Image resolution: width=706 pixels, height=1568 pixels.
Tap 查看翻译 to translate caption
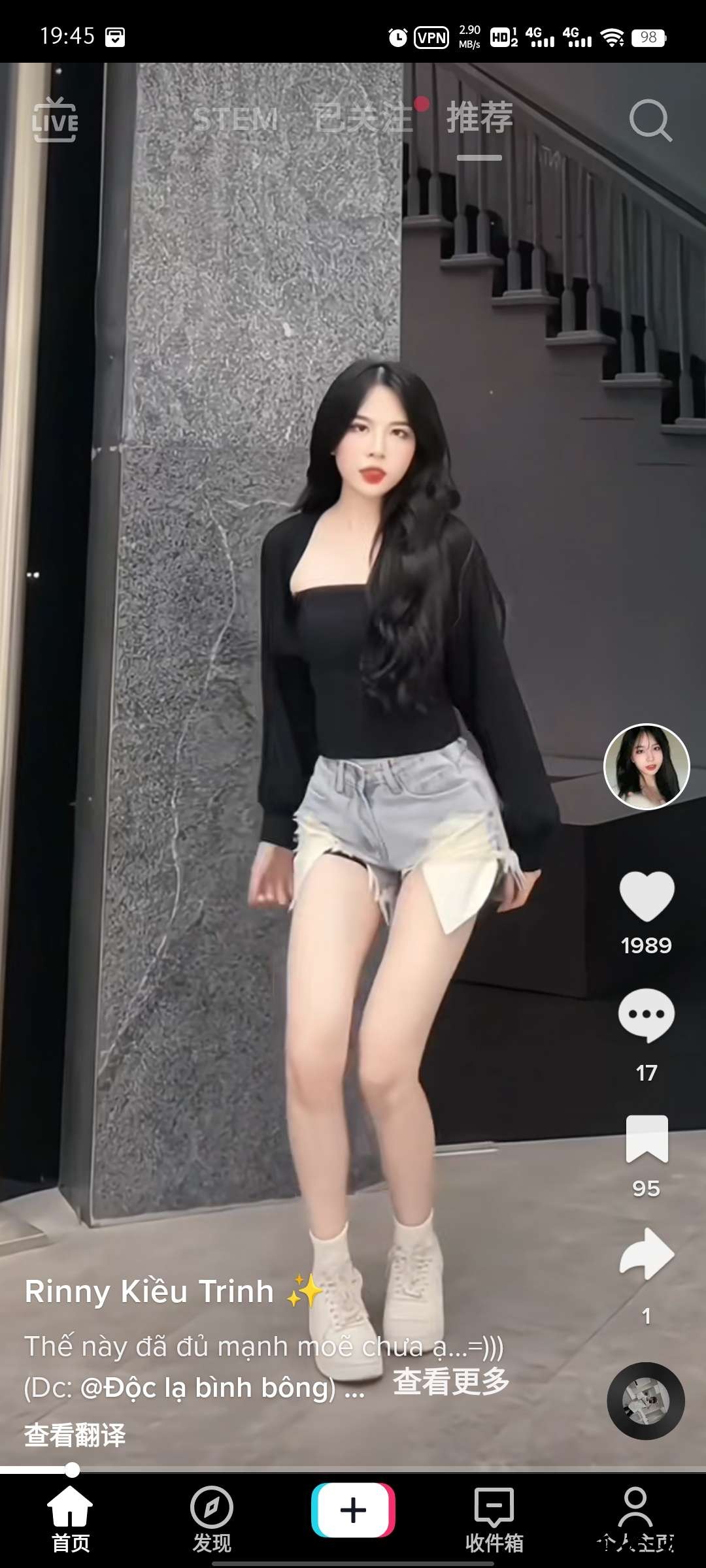75,1435
